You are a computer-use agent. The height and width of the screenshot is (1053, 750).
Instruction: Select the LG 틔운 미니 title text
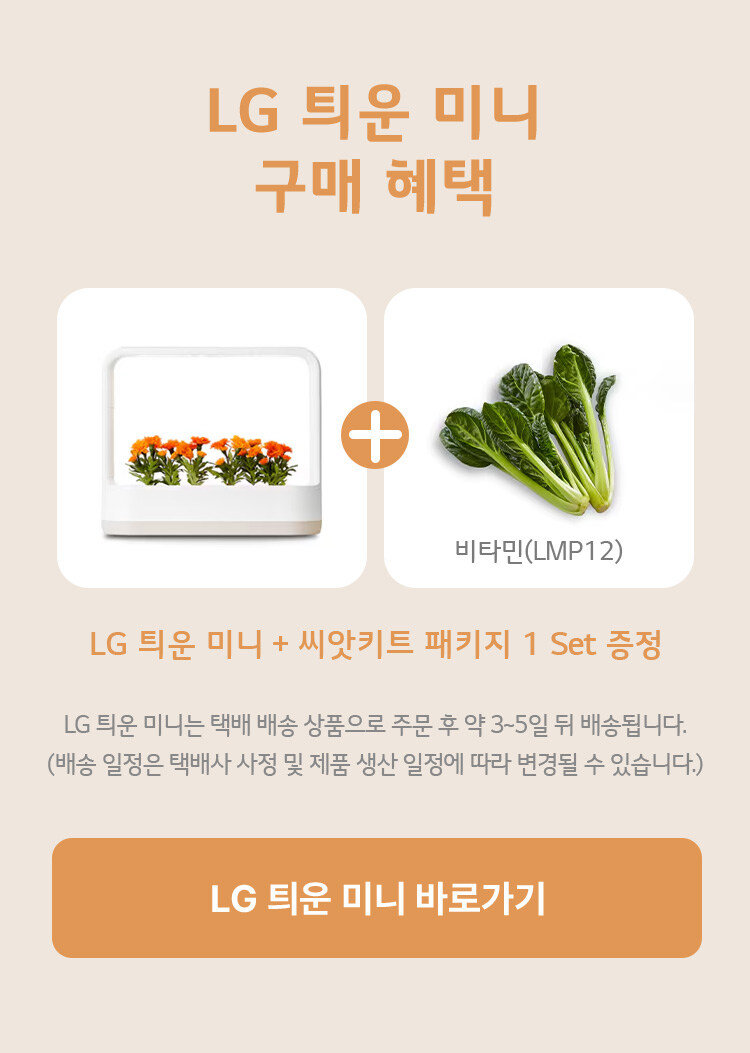point(374,111)
